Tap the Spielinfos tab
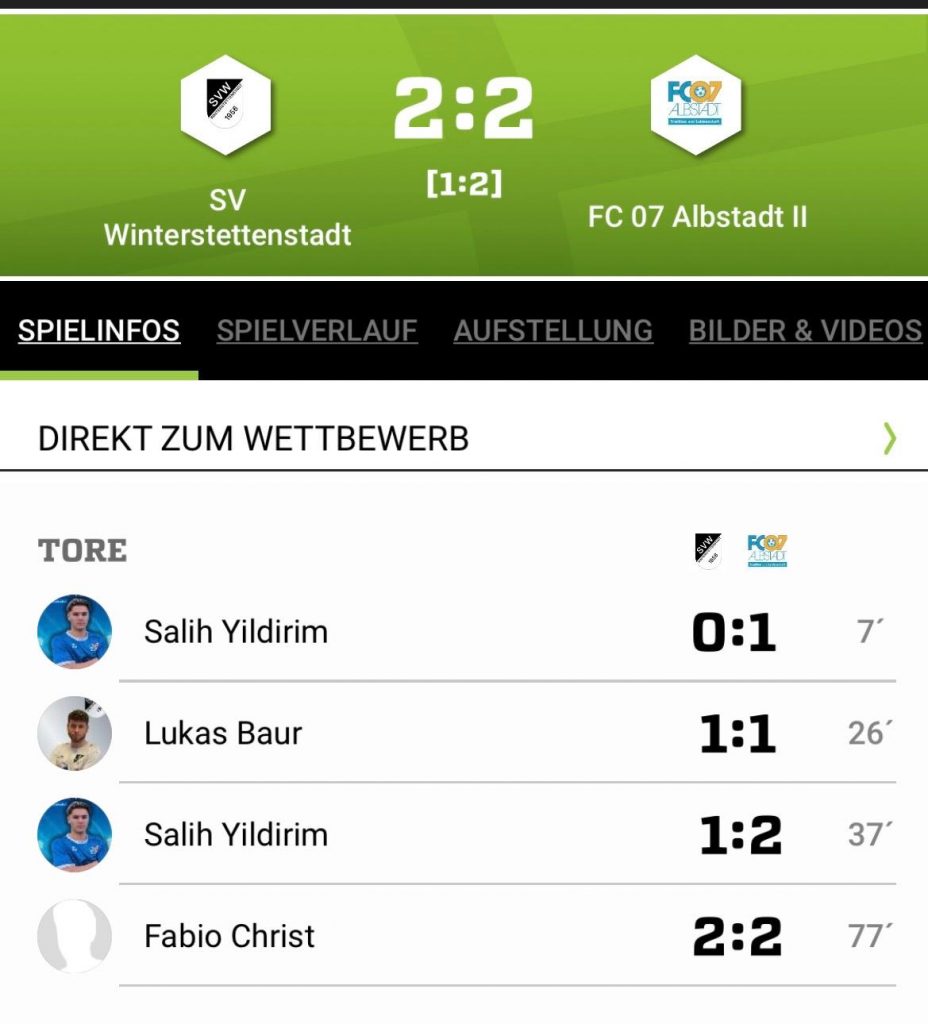The height and width of the screenshot is (1024, 928). click(99, 331)
